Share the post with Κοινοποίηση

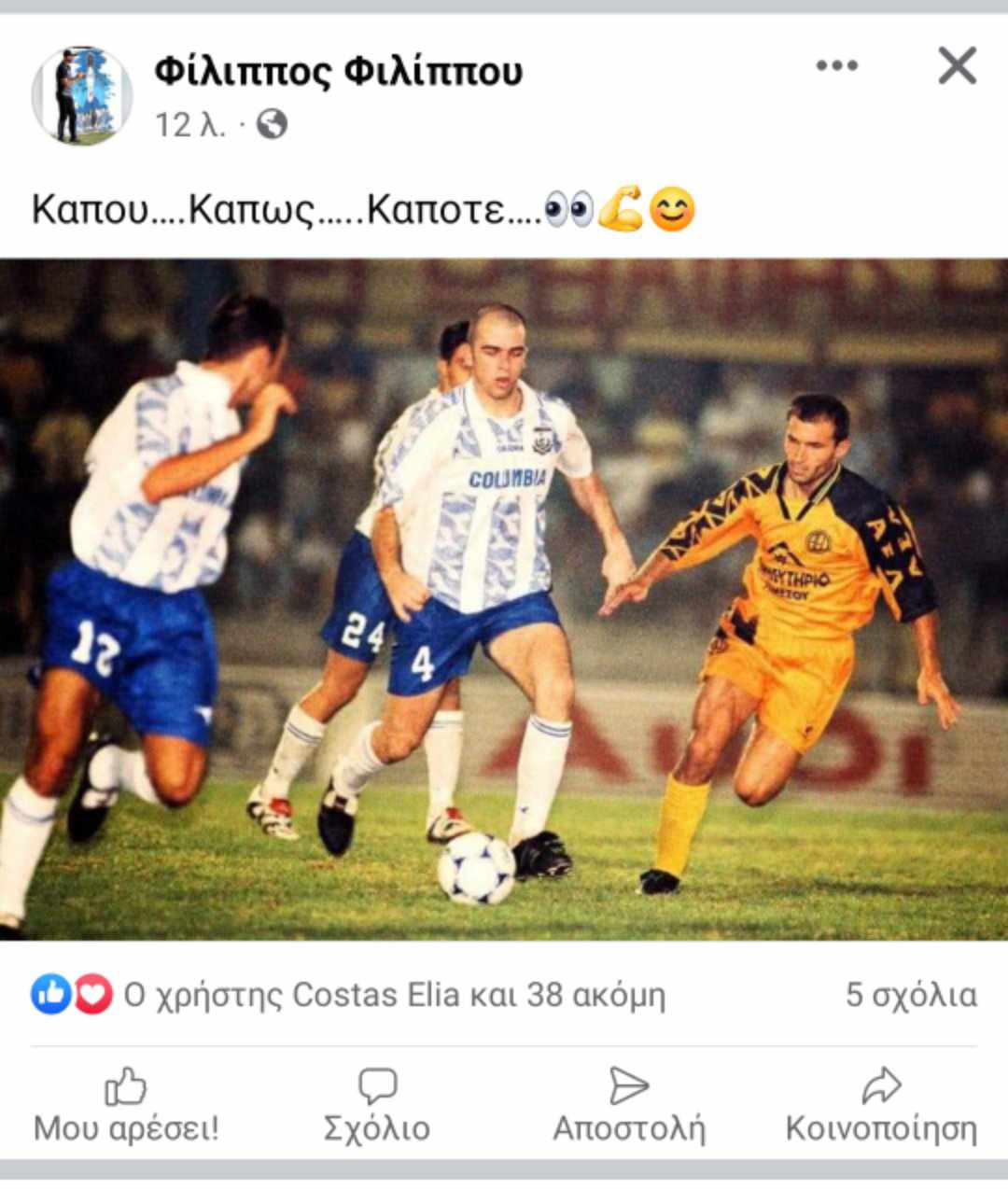click(881, 1107)
